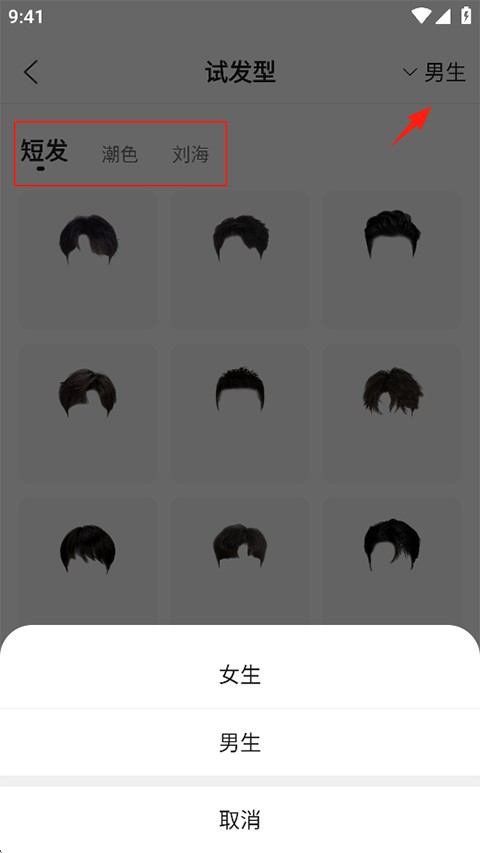This screenshot has width=480, height=853.
Task: Switch to the 潮色 tab
Action: click(x=120, y=154)
